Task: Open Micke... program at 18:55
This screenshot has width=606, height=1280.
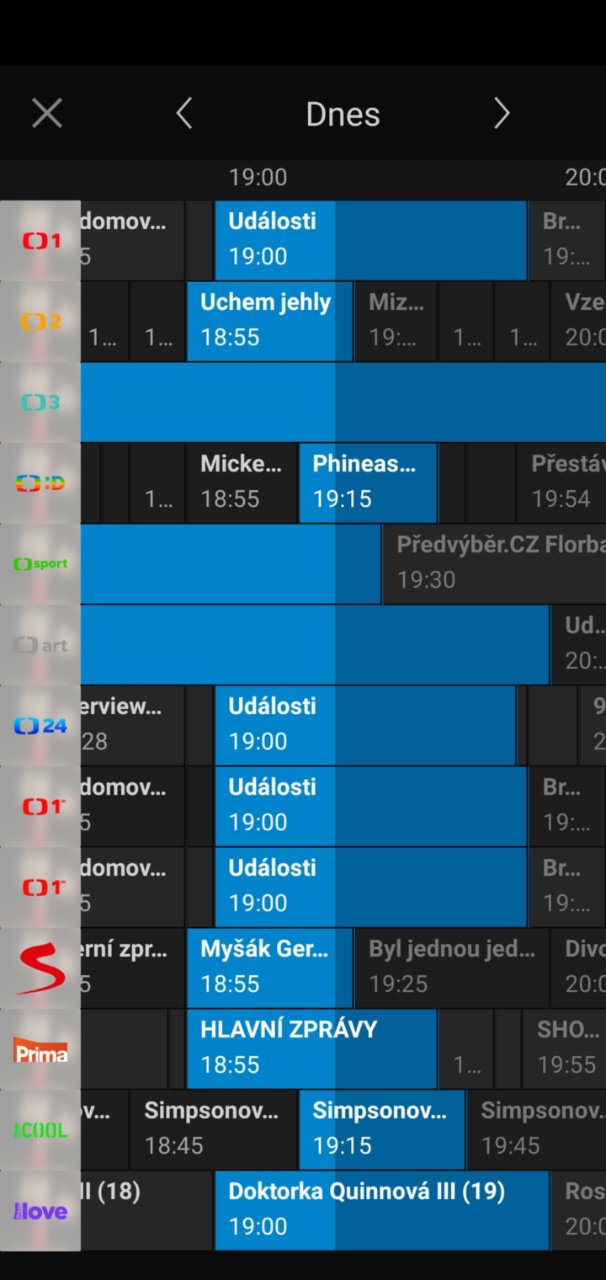Action: point(241,483)
